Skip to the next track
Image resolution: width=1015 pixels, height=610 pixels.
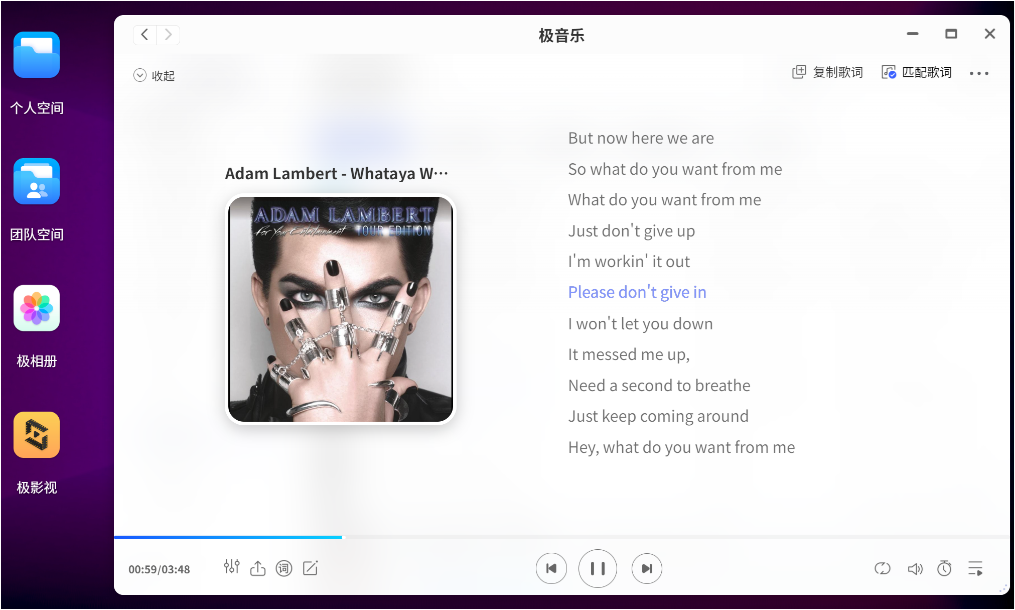[647, 569]
